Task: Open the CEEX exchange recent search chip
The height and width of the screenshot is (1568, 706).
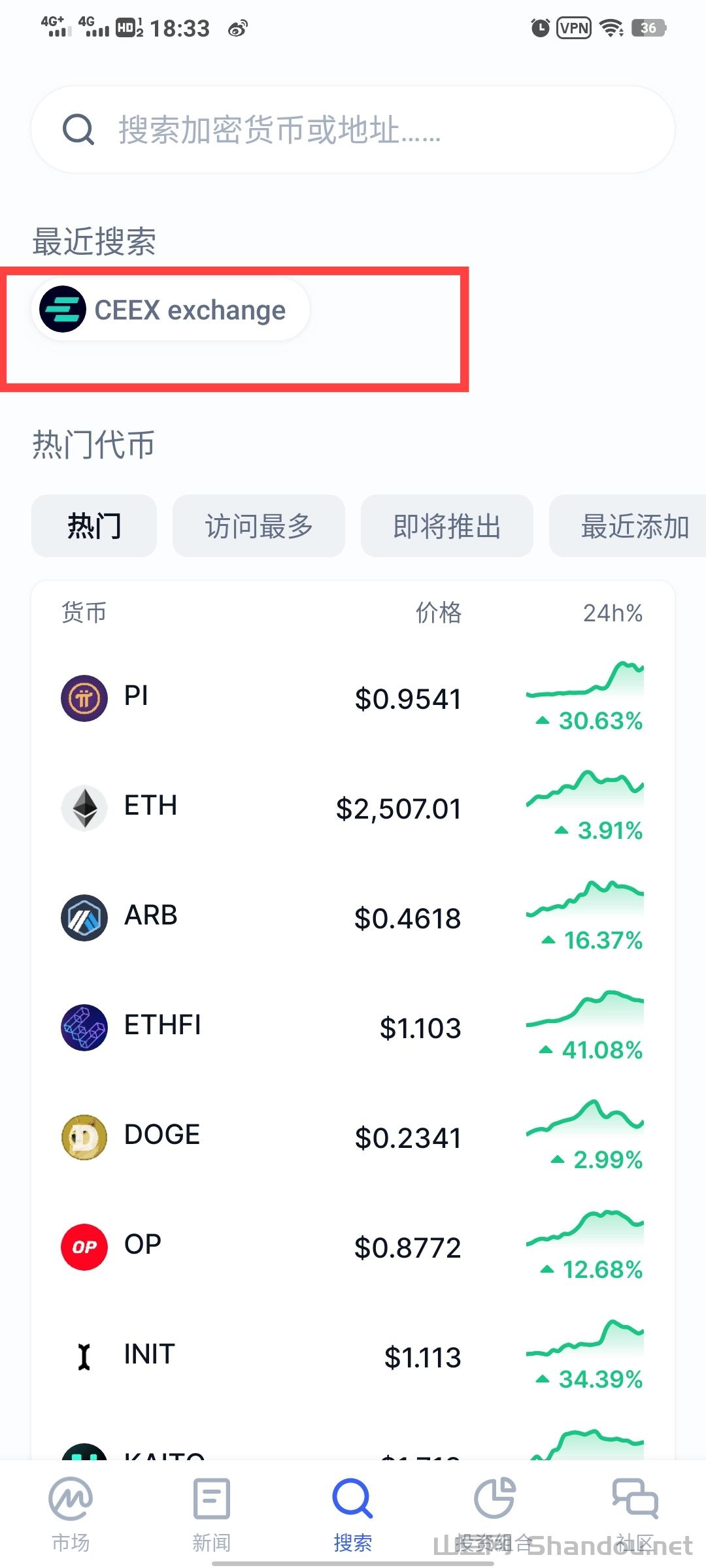Action: (170, 310)
